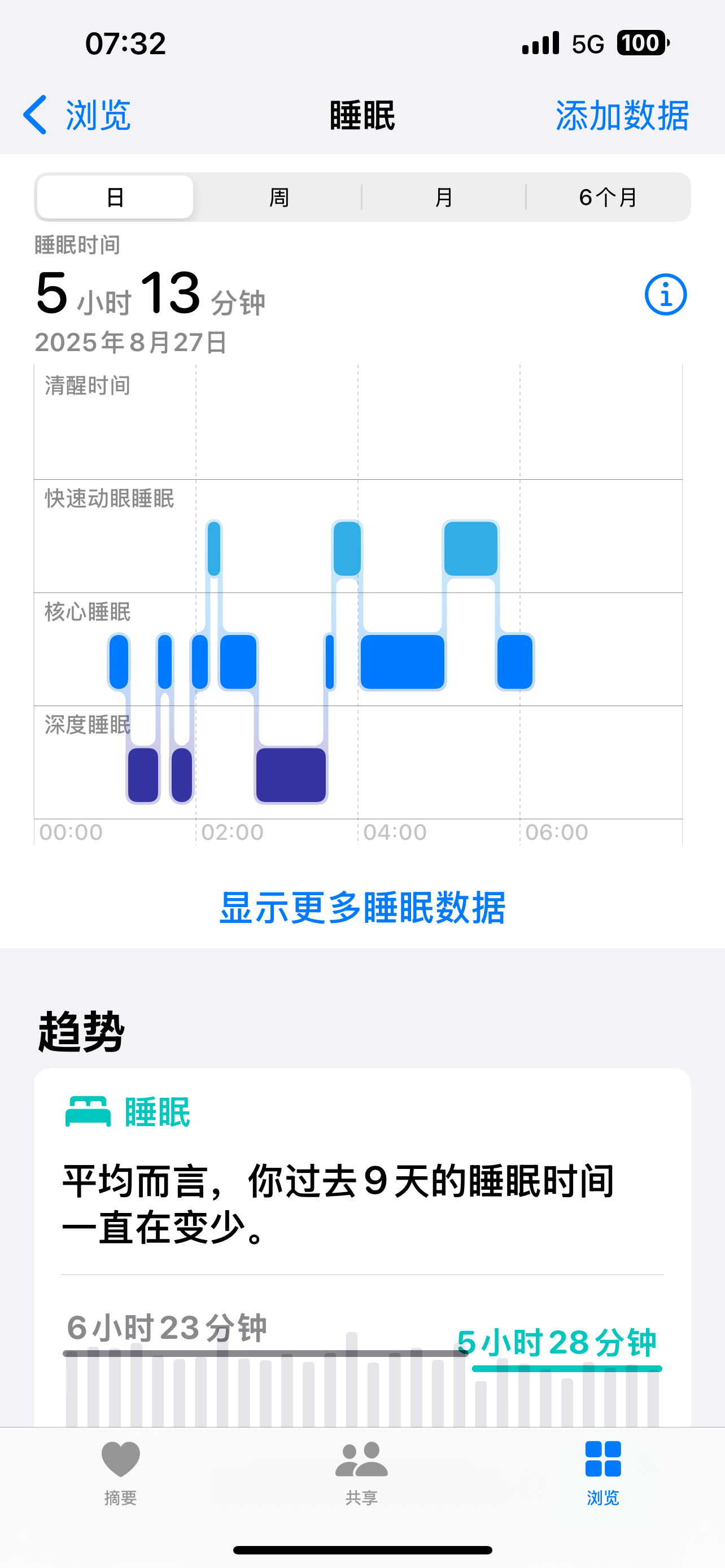Open the sleep info icon
Image resolution: width=725 pixels, height=1568 pixels.
point(665,295)
